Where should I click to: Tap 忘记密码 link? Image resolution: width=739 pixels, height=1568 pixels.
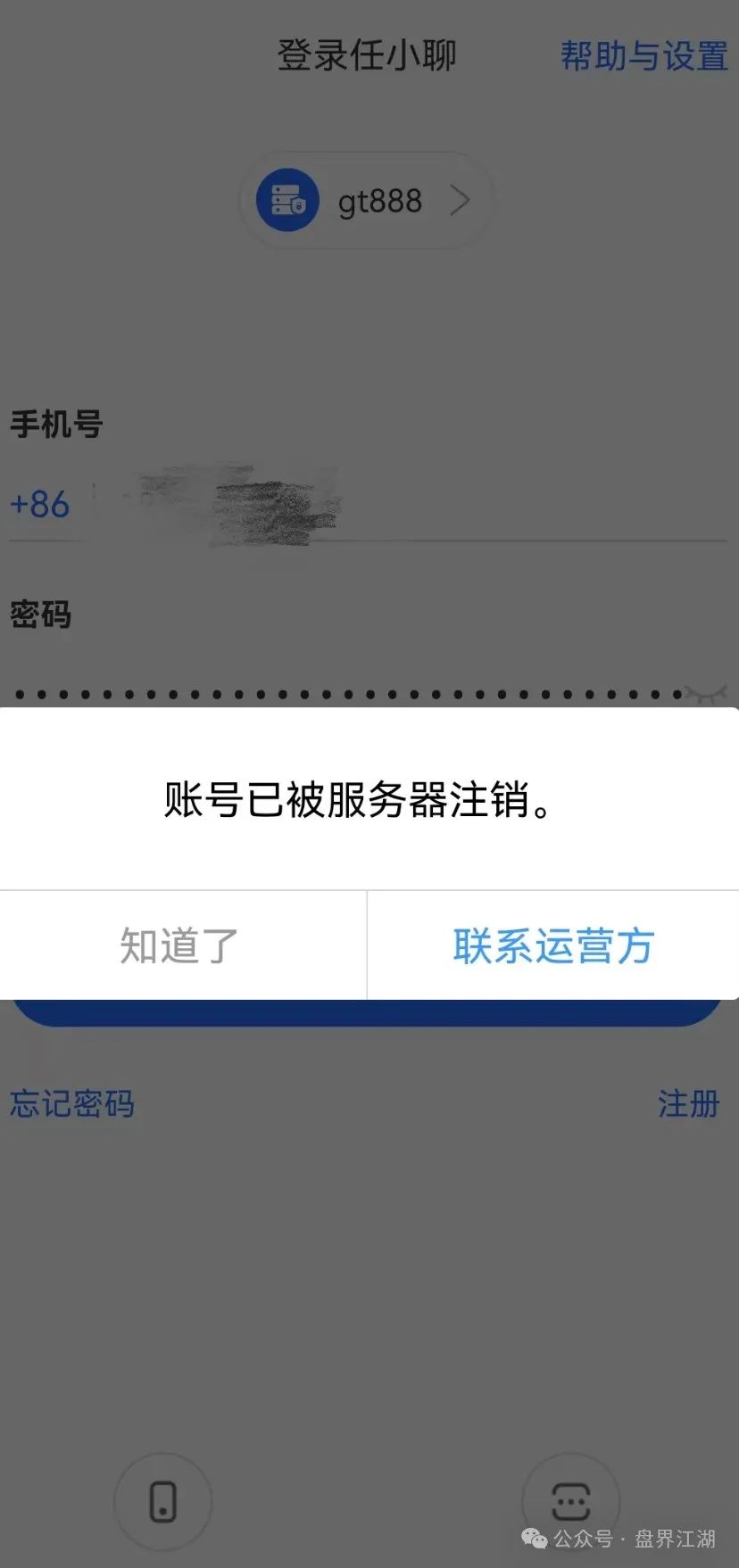pyautogui.click(x=72, y=1104)
